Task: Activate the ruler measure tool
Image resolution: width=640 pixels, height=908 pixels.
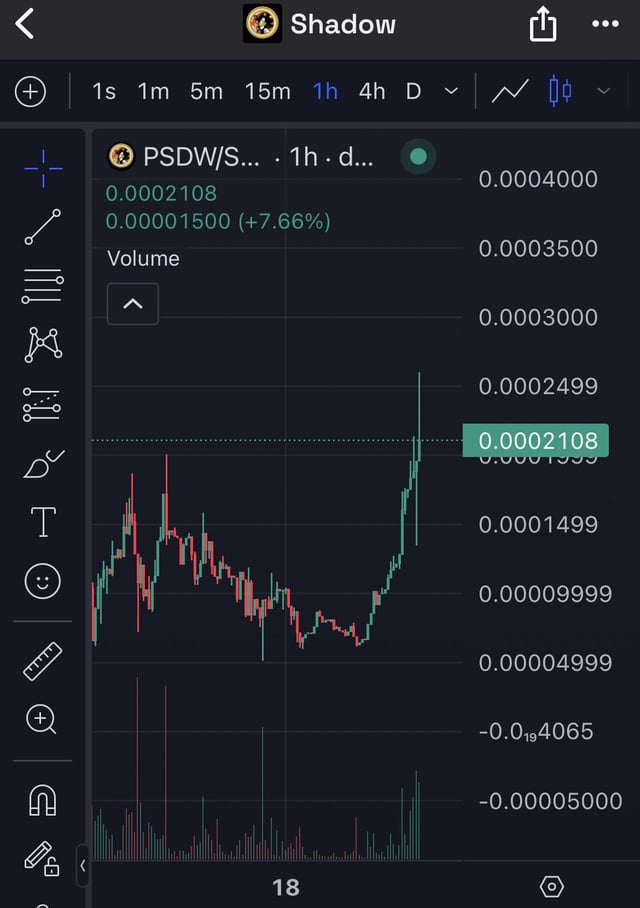Action: click(x=43, y=661)
